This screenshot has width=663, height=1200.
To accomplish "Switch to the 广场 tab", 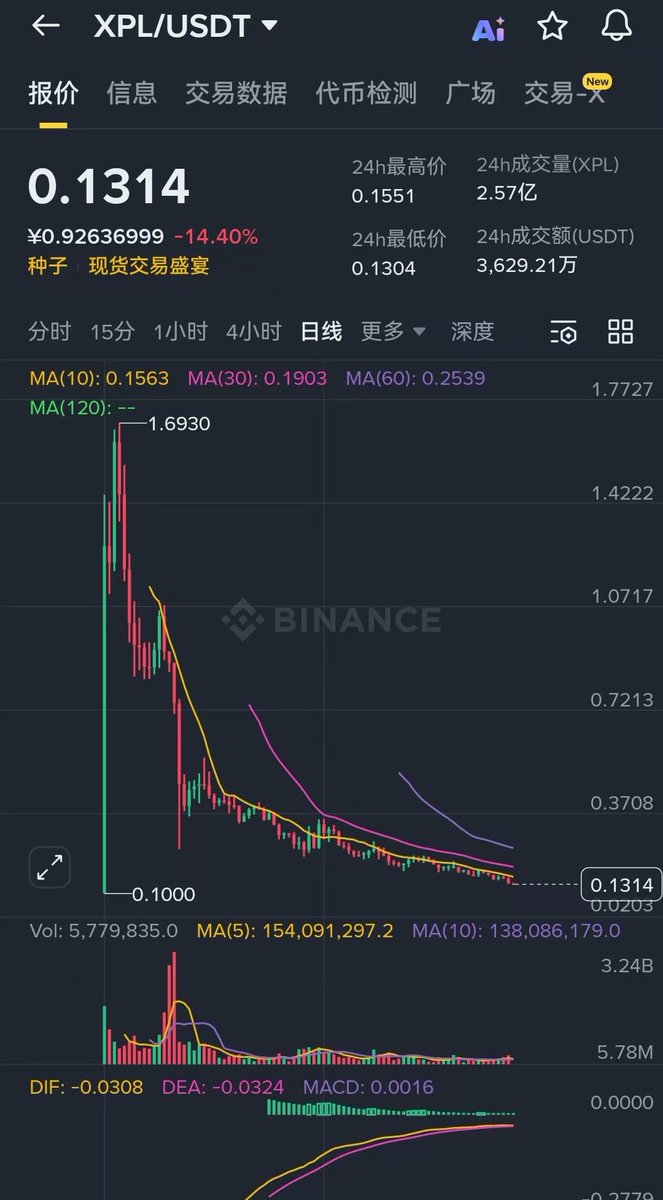I will point(470,94).
